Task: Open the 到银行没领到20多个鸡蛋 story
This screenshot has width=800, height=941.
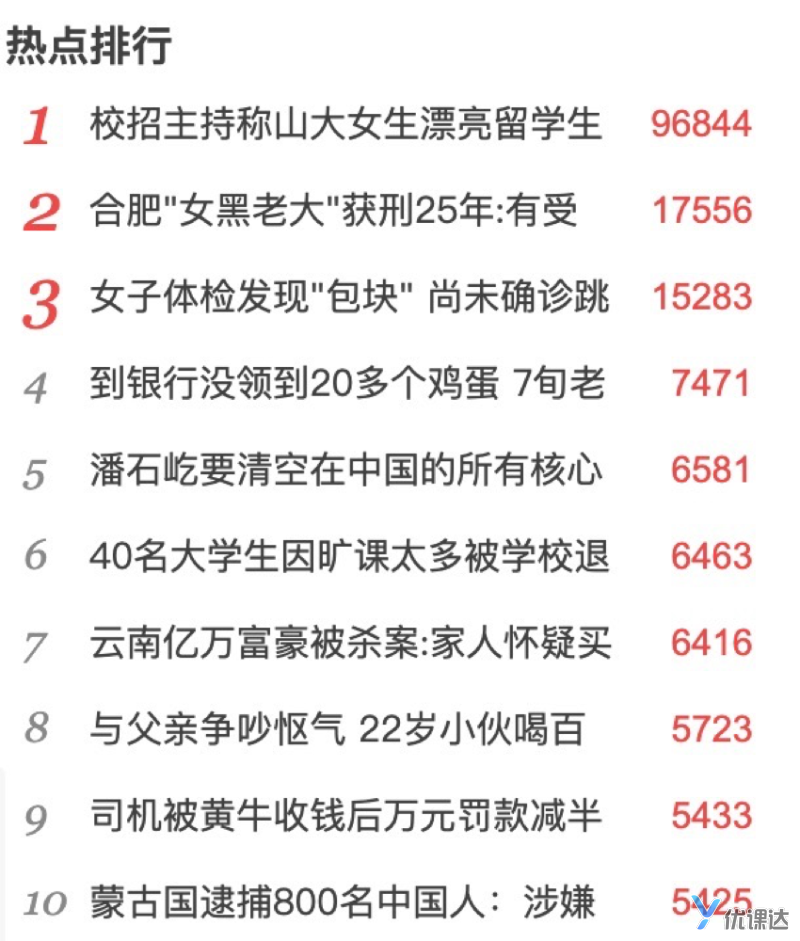Action: [x=347, y=383]
